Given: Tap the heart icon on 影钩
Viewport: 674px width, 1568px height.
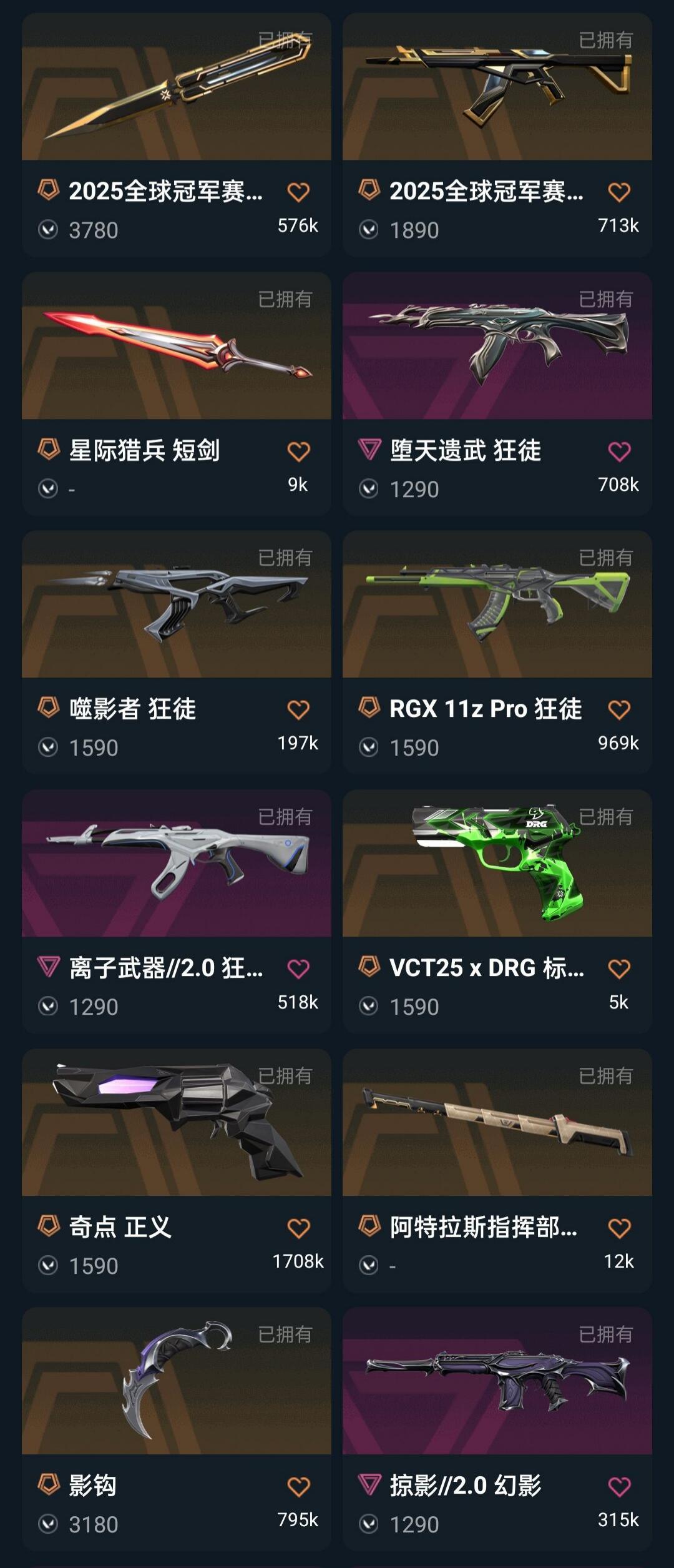Looking at the screenshot, I should tap(298, 1486).
